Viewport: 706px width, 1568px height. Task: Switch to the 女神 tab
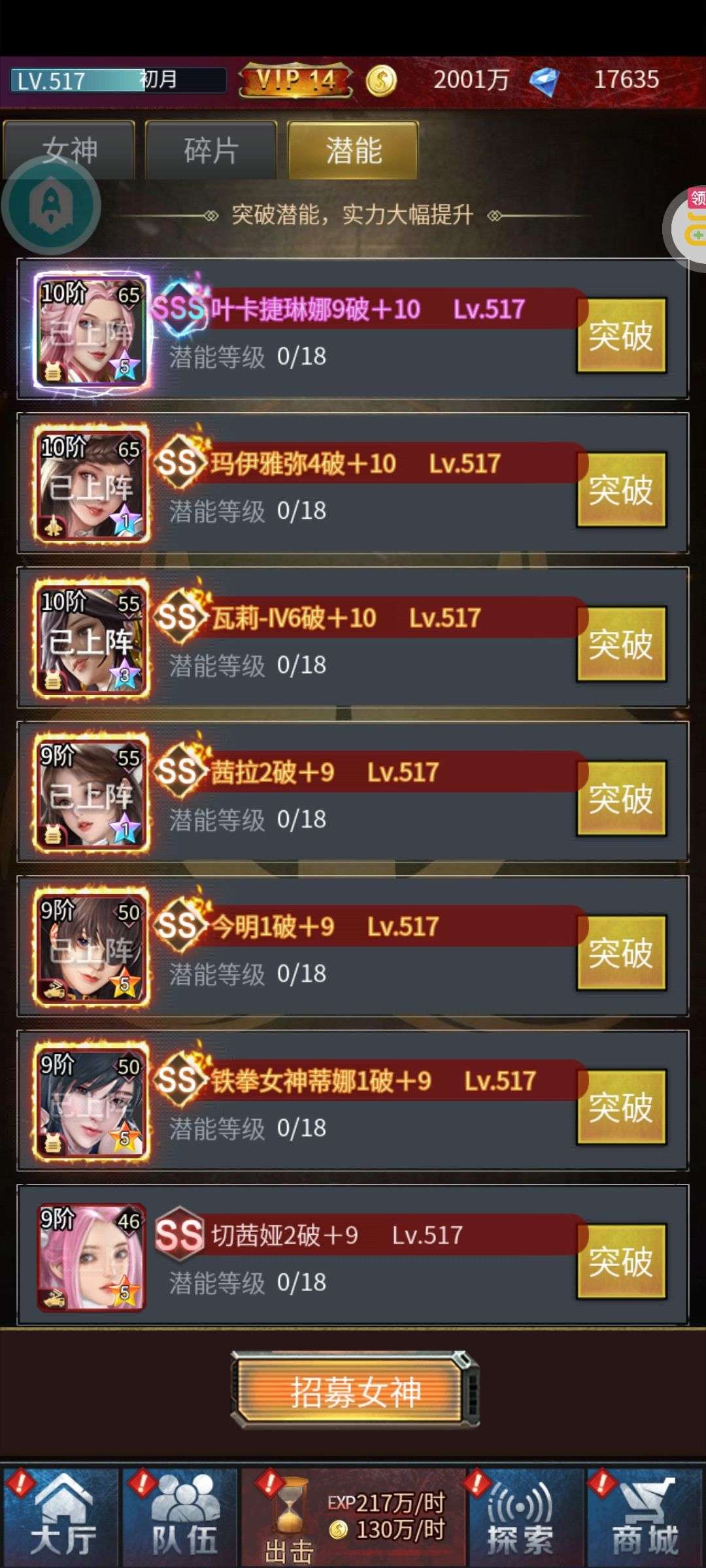(69, 150)
